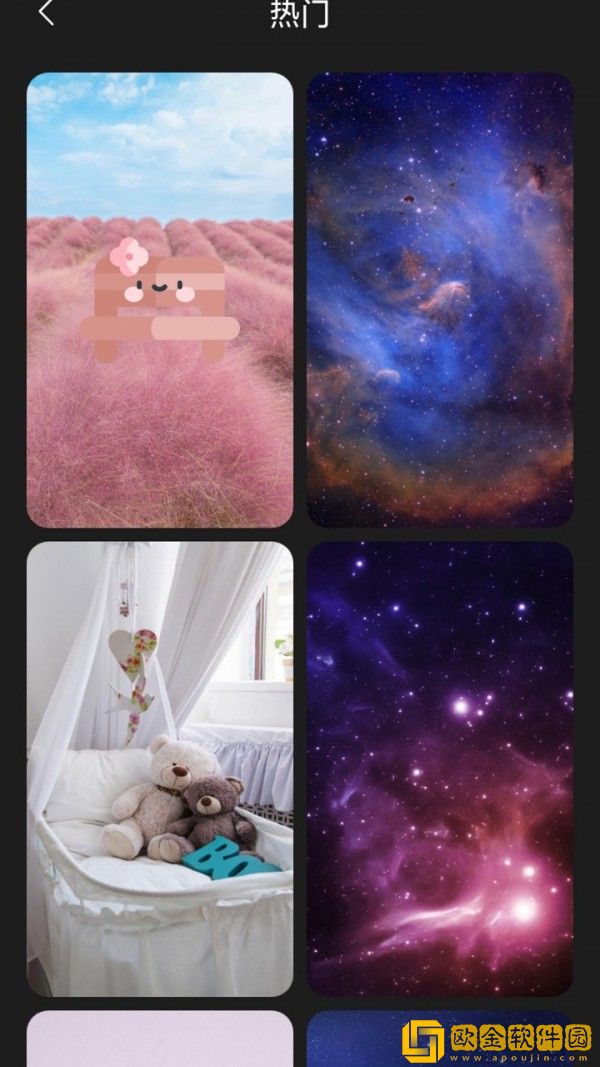The width and height of the screenshot is (600, 1067).
Task: Open the light pink wallpaper tile
Action: point(160,1040)
